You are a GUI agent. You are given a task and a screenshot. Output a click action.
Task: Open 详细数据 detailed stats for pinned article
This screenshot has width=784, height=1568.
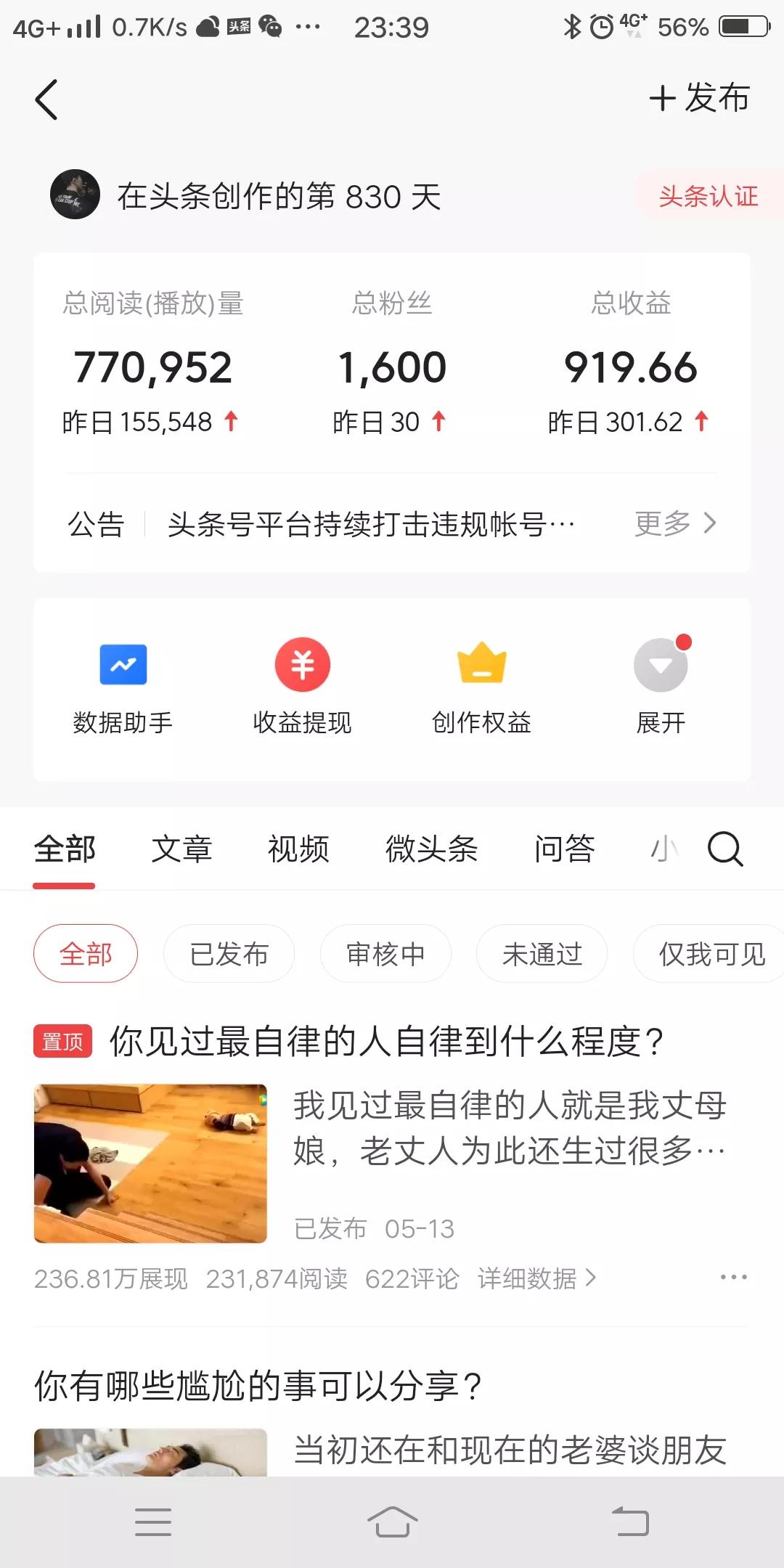tap(534, 1278)
